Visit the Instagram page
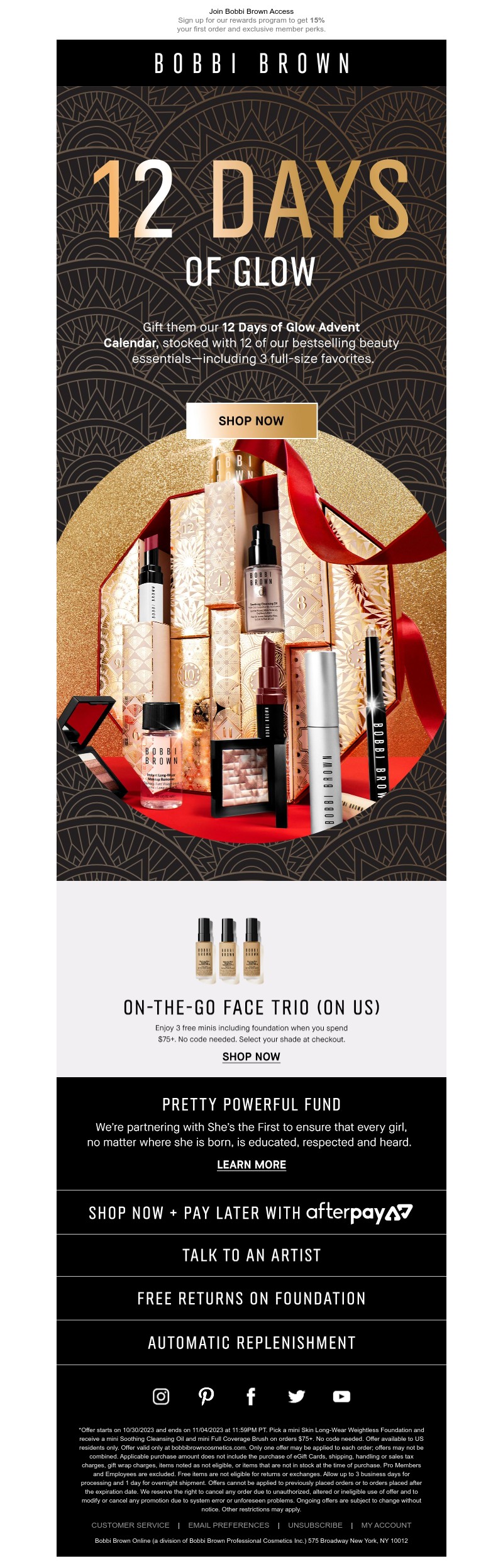 [x=161, y=1396]
